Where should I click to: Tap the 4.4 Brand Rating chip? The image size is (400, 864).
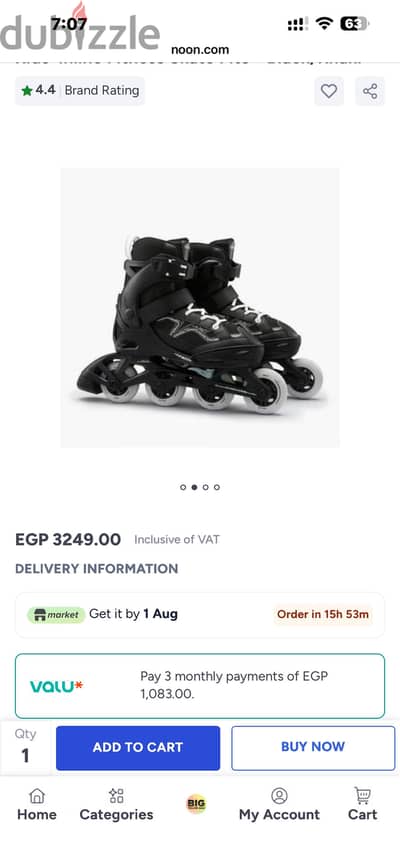click(x=80, y=90)
